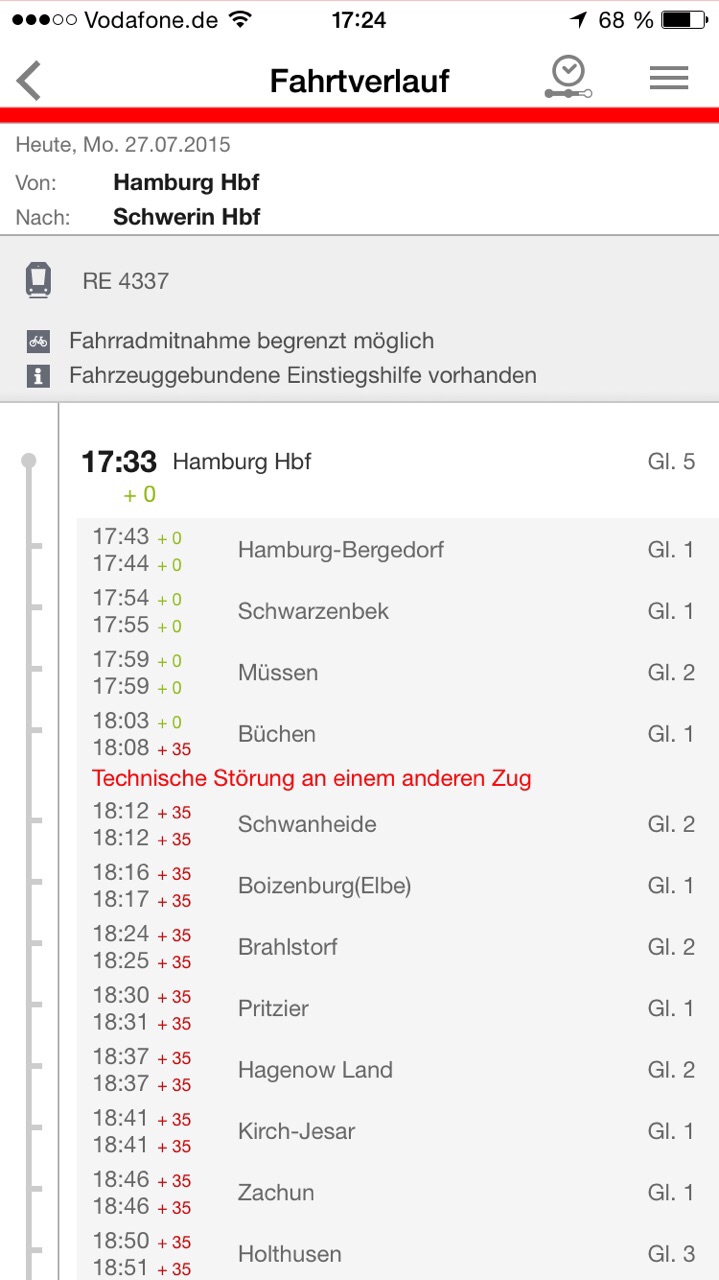Image resolution: width=719 pixels, height=1280 pixels.
Task: Open the hamburger menu
Action: click(x=669, y=78)
